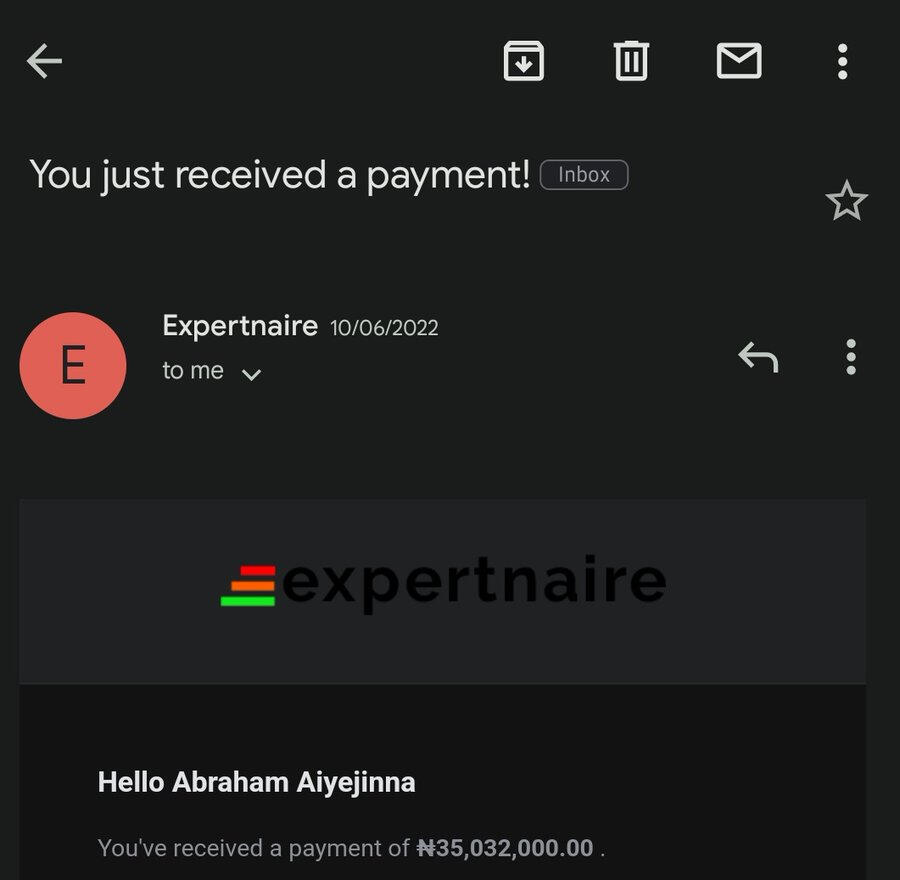Go back to the inbox list
Screen dimensions: 900x880
point(44,62)
